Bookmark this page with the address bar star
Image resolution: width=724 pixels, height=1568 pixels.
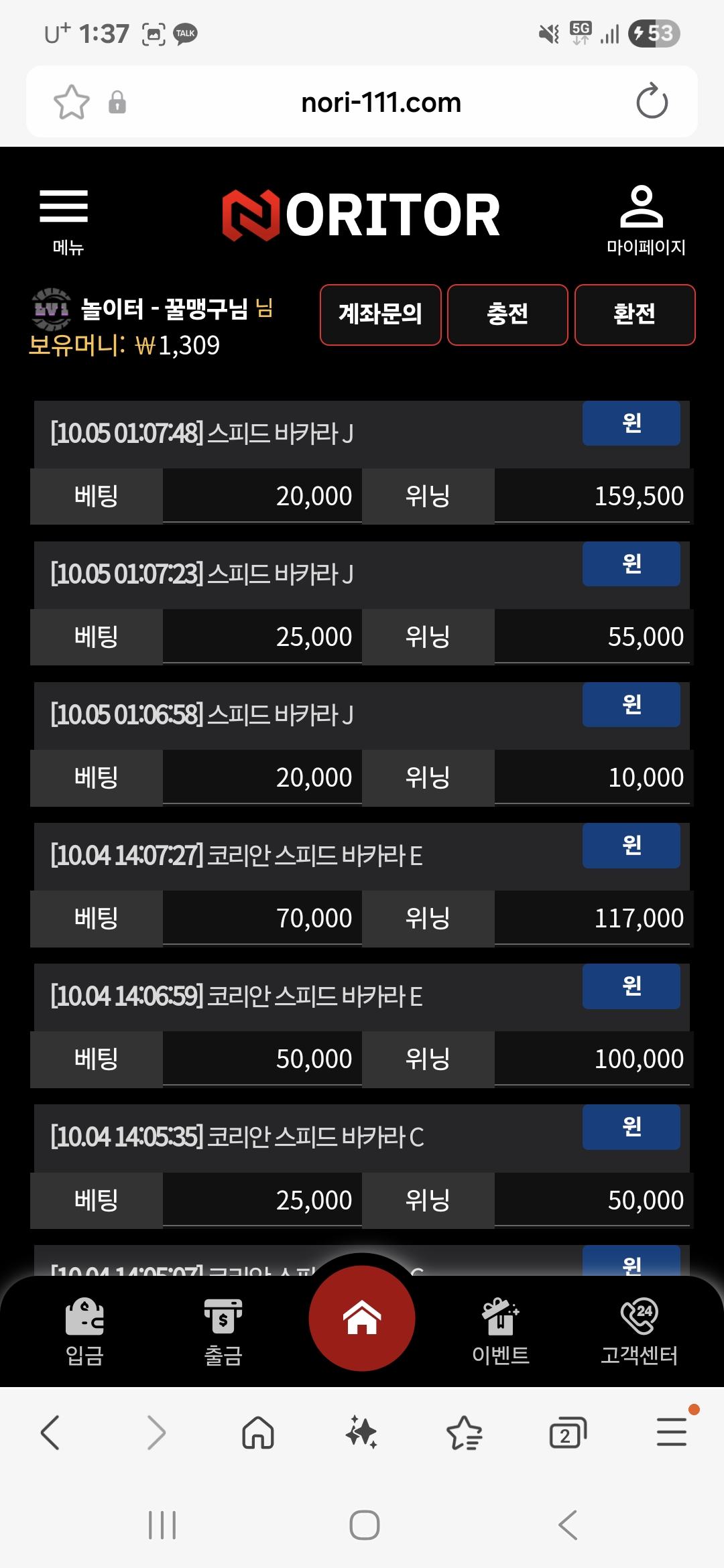pos(72,103)
